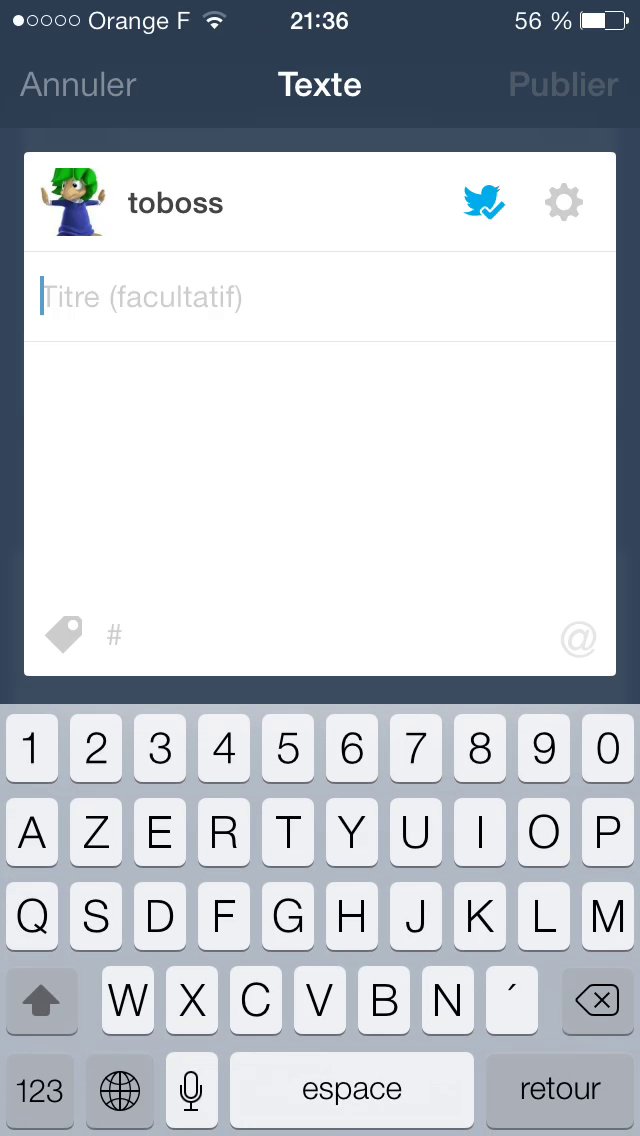The image size is (640, 1136).
Task: Open post settings gear icon
Action: [564, 202]
